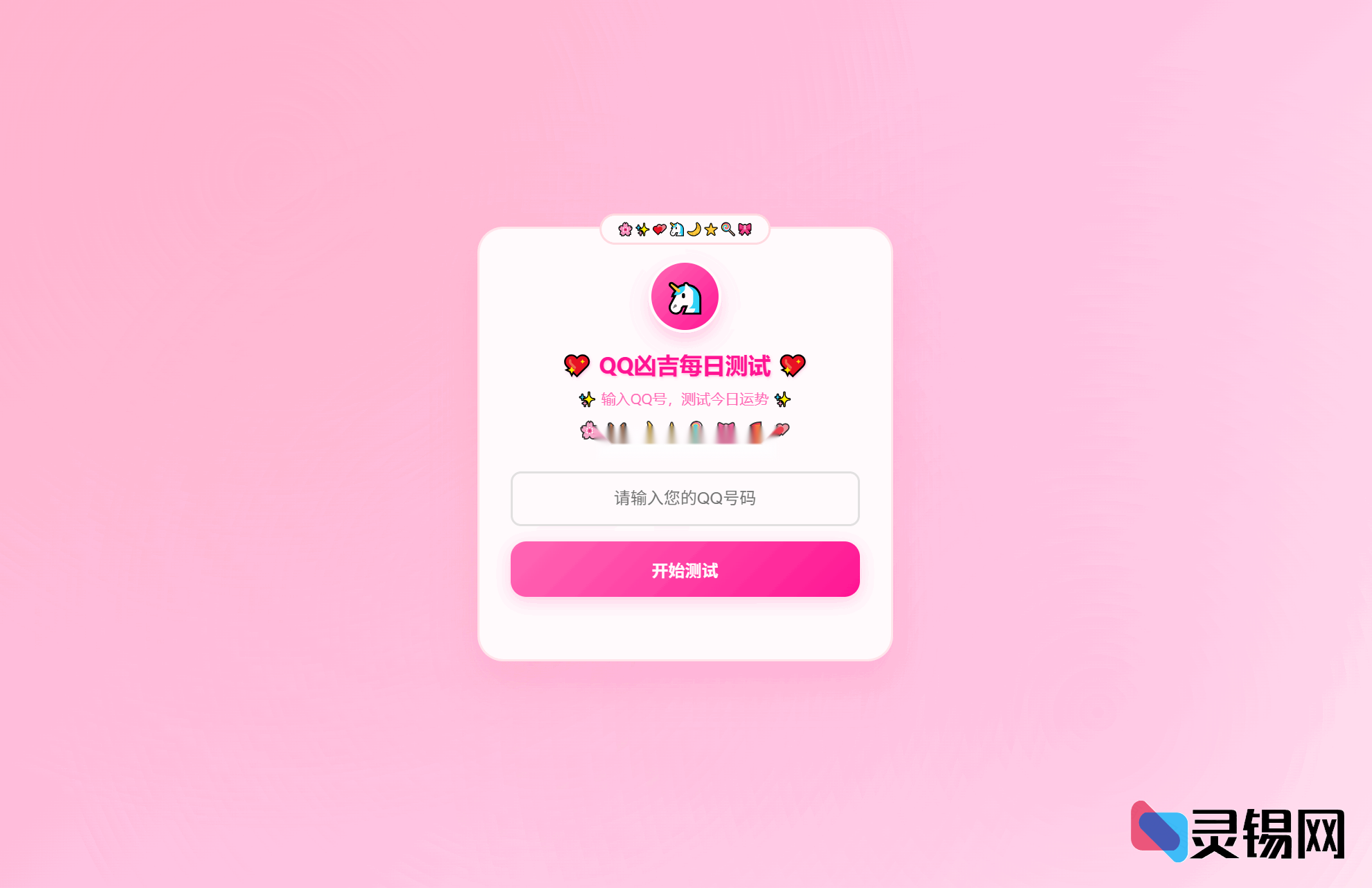Tap the 开始测试 button
1372x888 pixels.
pos(685,569)
